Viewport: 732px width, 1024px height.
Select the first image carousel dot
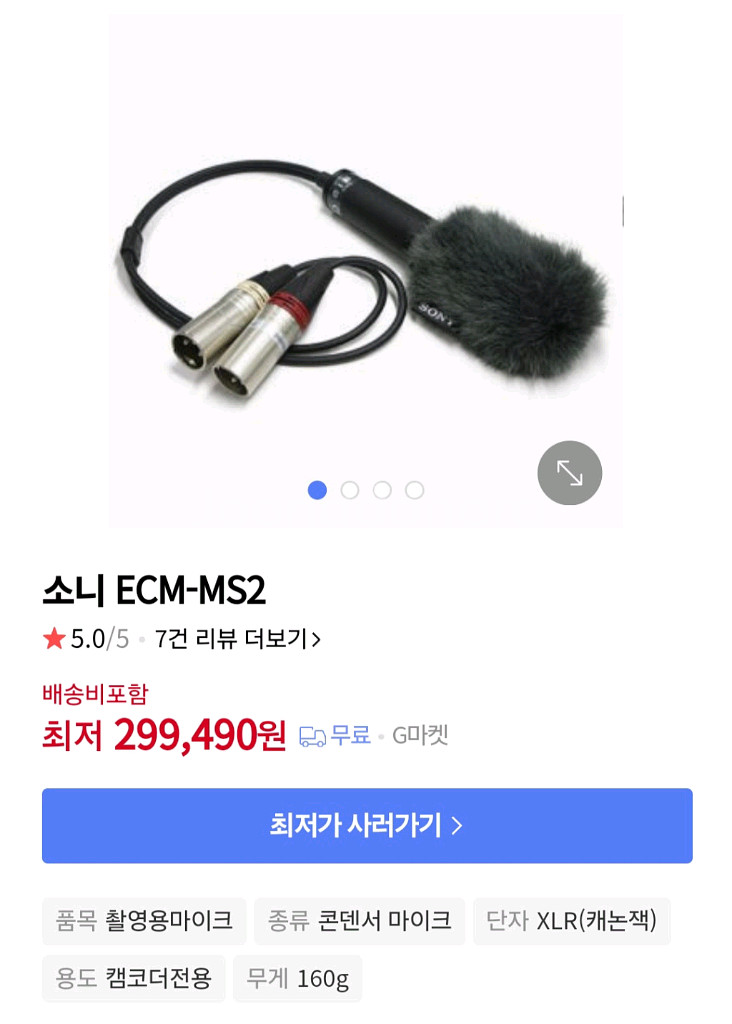[318, 491]
